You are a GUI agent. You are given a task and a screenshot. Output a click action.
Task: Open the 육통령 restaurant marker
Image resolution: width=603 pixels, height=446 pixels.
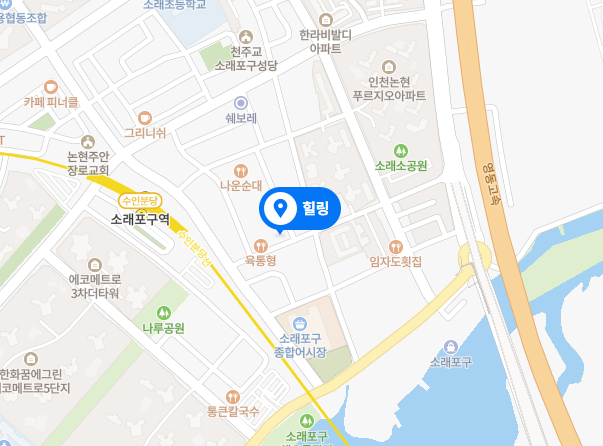[x=260, y=246]
